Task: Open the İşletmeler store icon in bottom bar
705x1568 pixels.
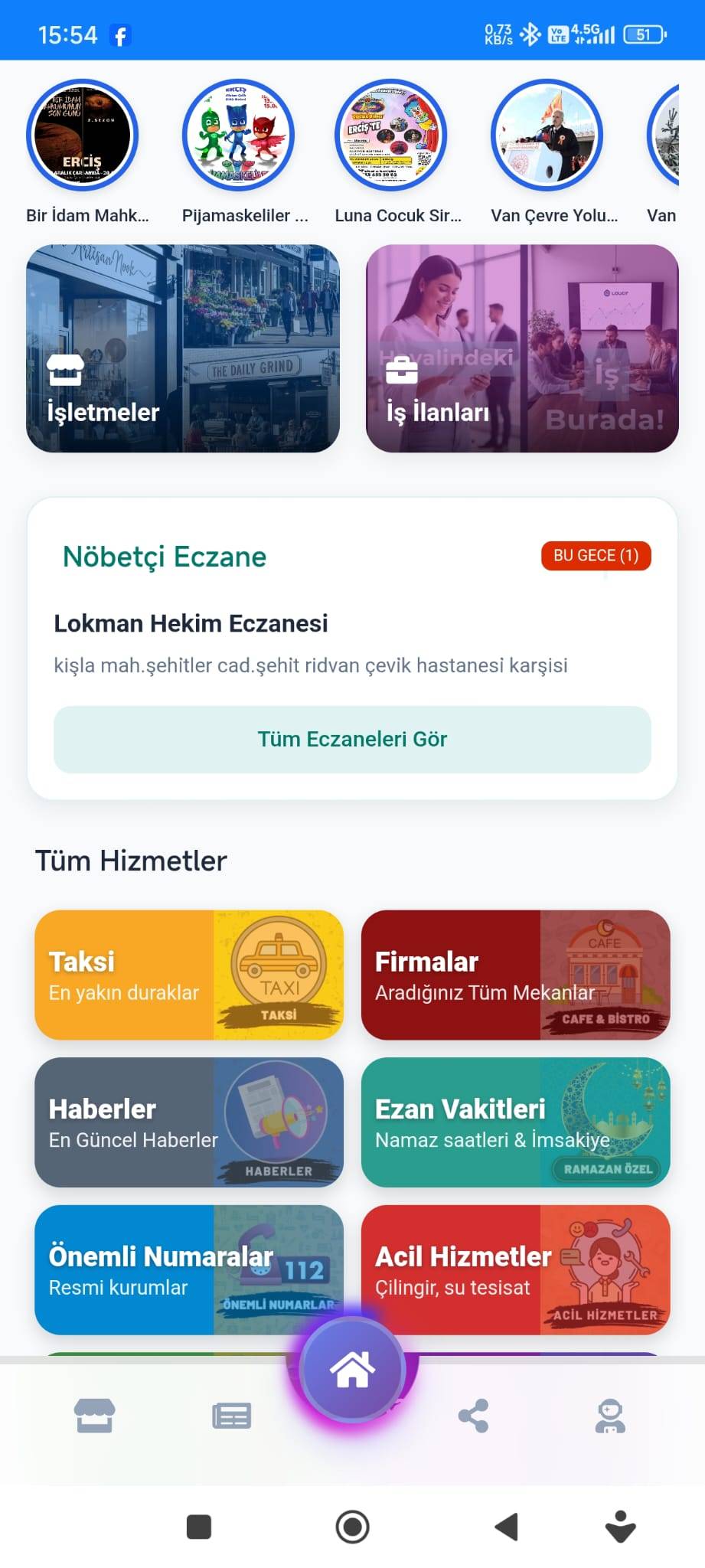Action: (93, 1414)
